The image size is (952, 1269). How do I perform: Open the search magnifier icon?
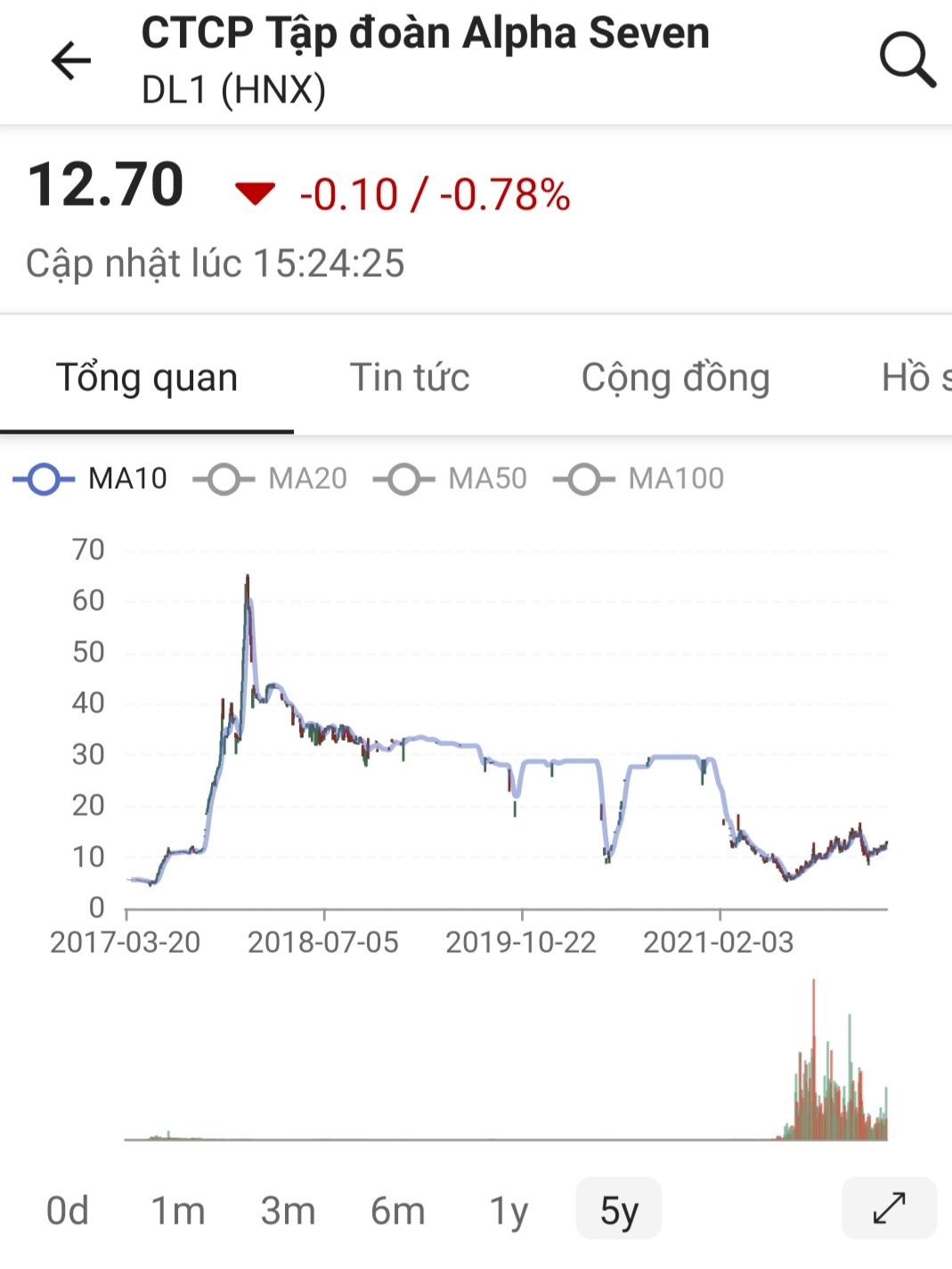coord(907,61)
